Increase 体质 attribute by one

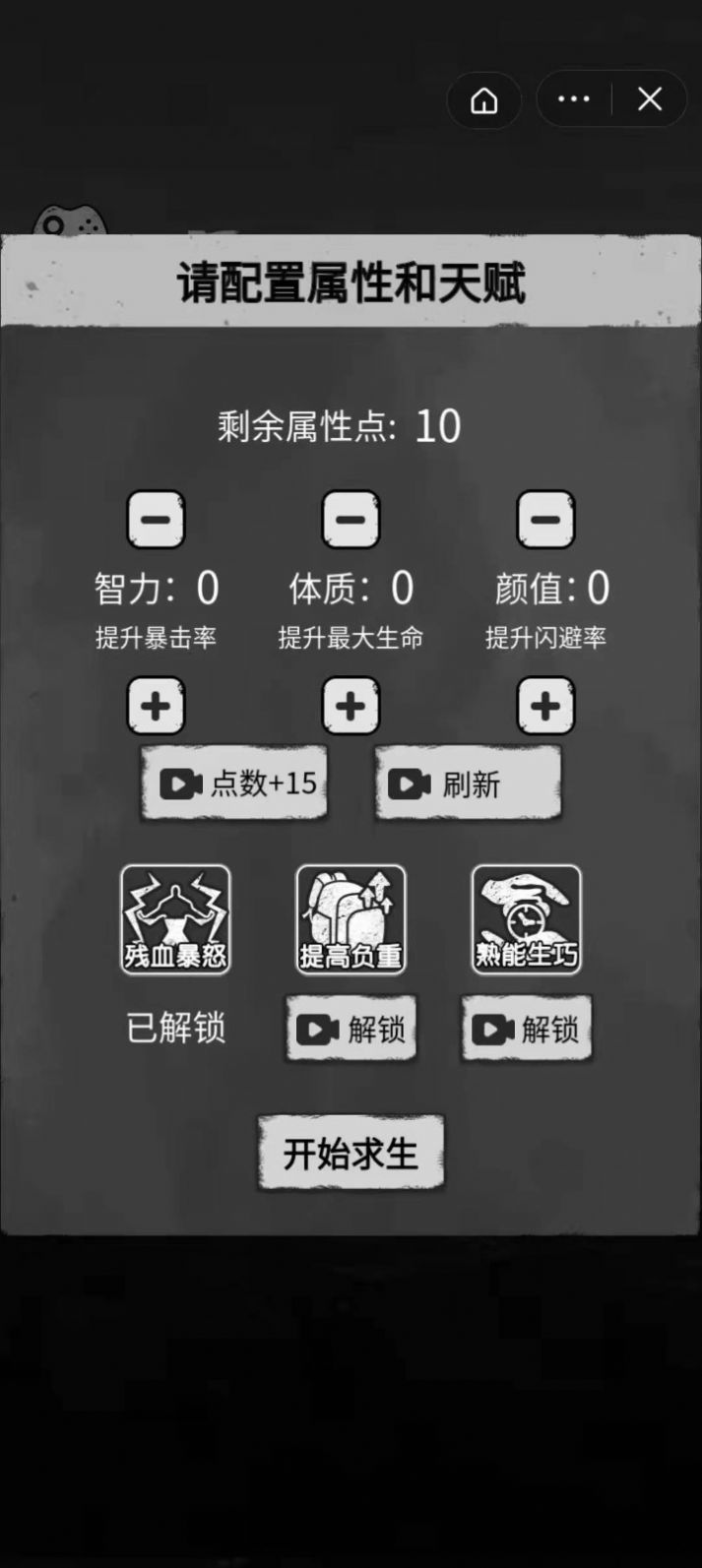tap(351, 705)
